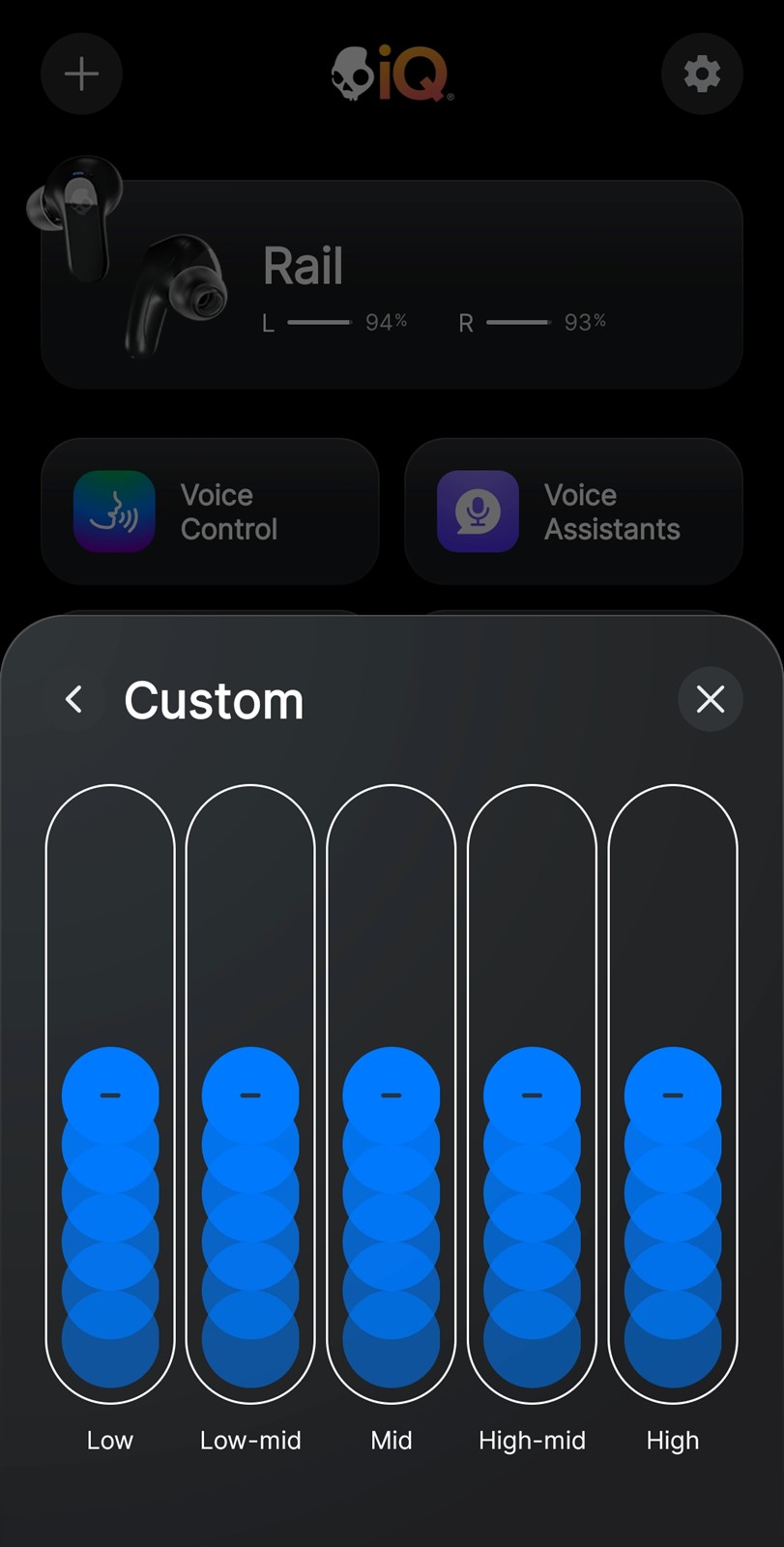Screen dimensions: 784x1547
Task: Tap the Mid band slider
Action: (x=392, y=1094)
